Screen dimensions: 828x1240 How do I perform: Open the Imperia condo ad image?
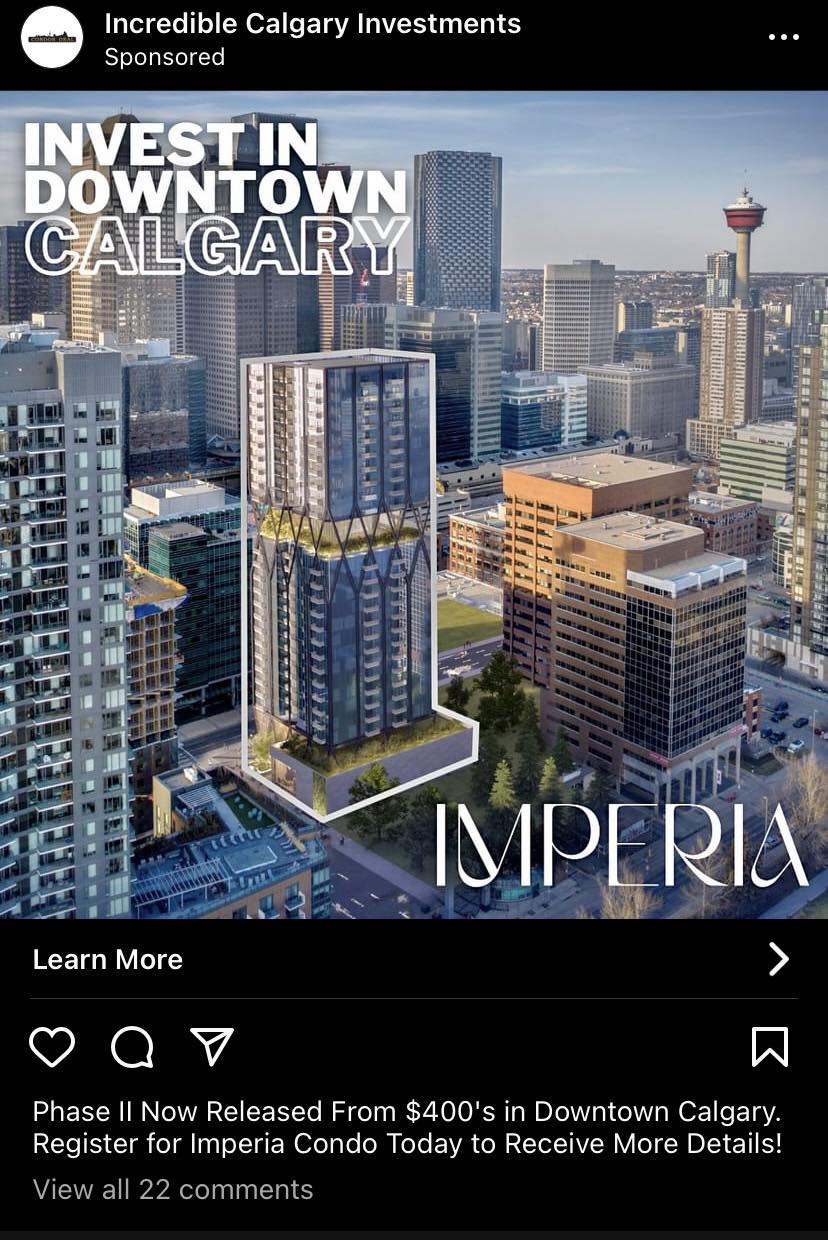414,505
